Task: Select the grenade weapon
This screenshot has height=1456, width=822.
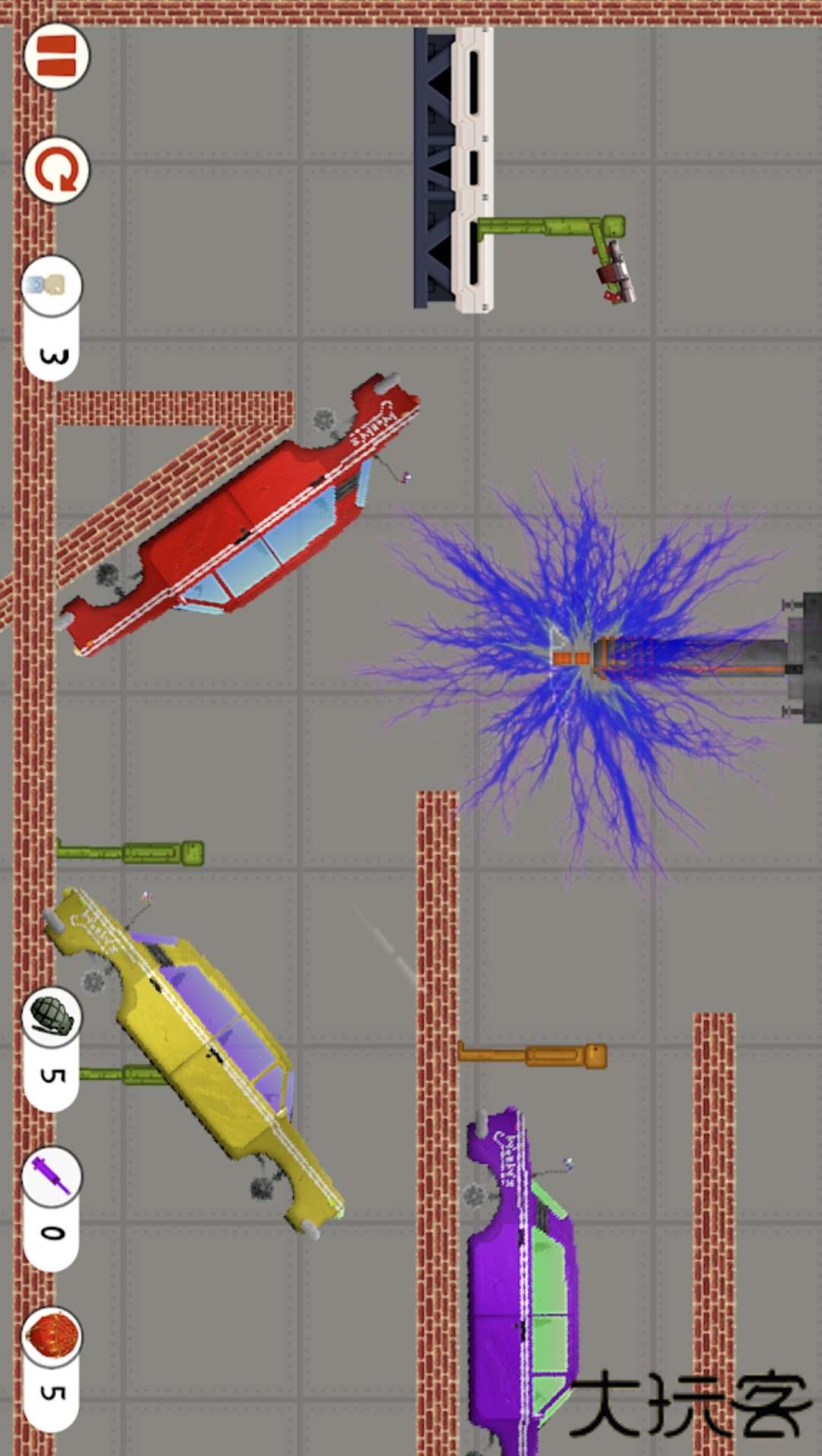Action: (x=52, y=1016)
